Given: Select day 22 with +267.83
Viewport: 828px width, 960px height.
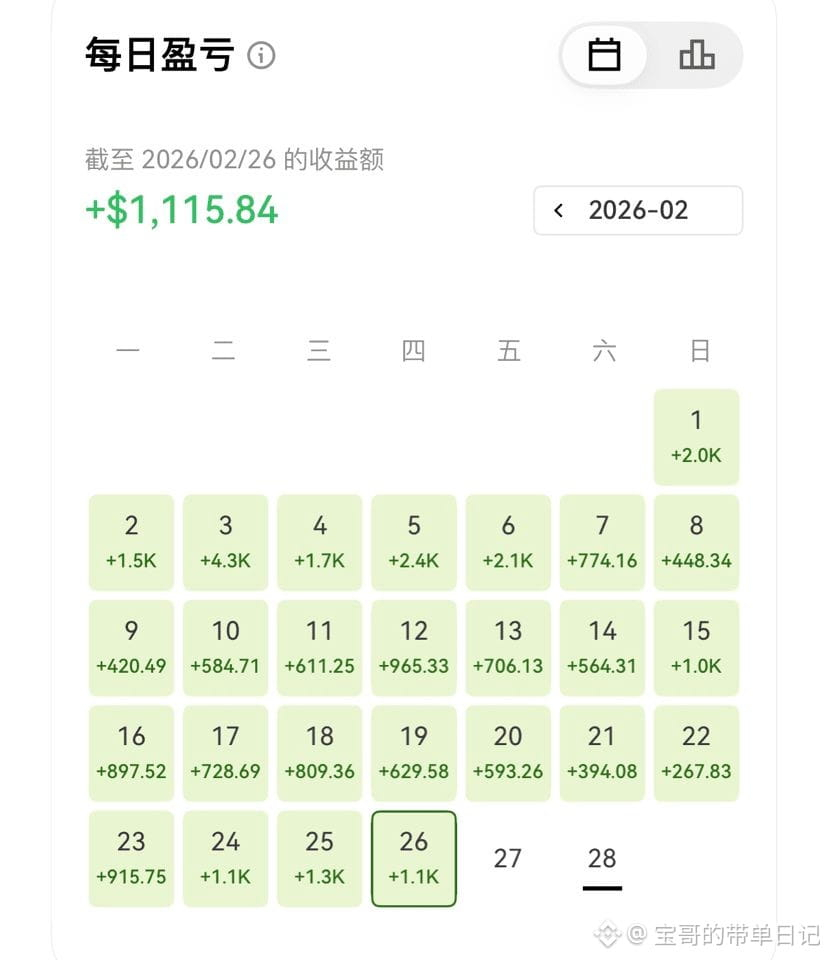Looking at the screenshot, I should click(x=696, y=752).
